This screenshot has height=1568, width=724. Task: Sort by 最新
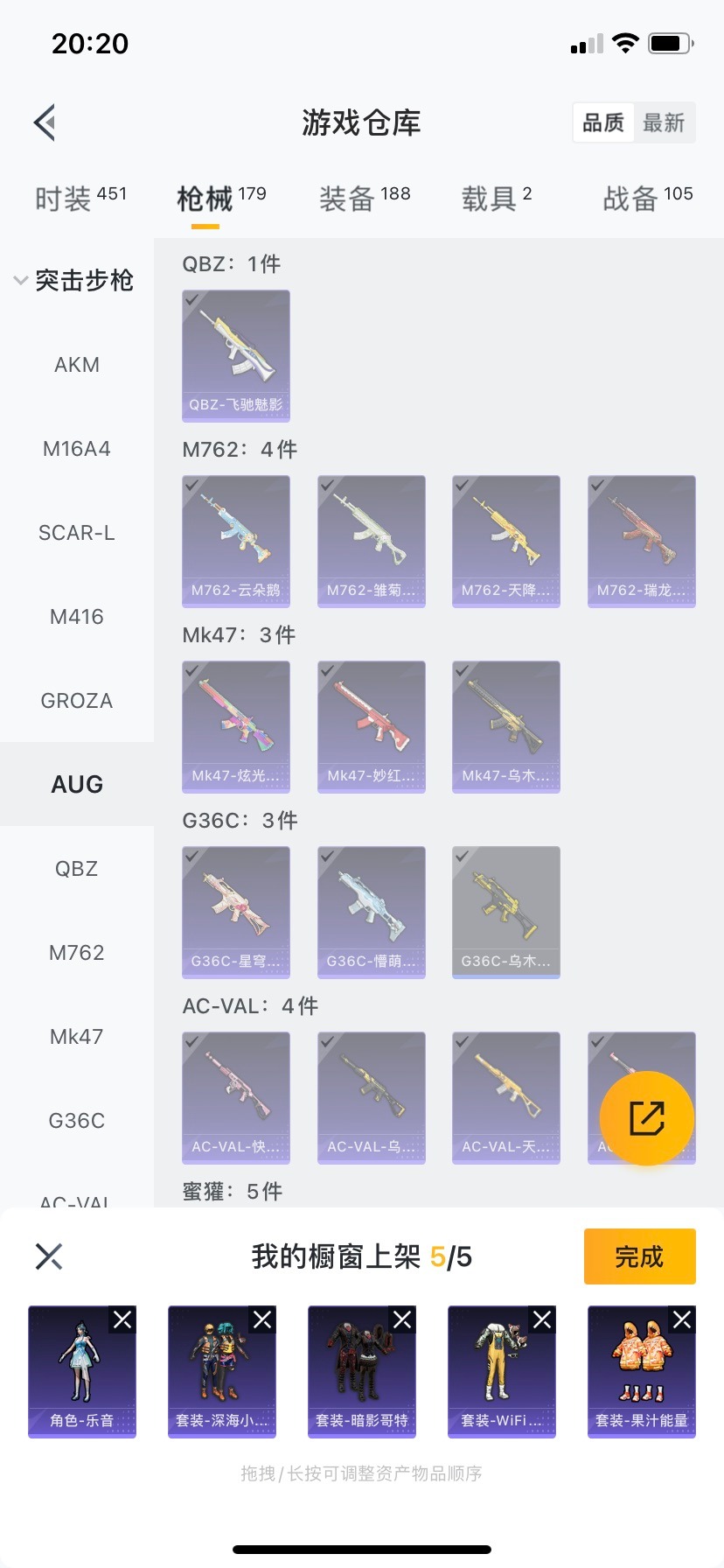pyautogui.click(x=664, y=122)
